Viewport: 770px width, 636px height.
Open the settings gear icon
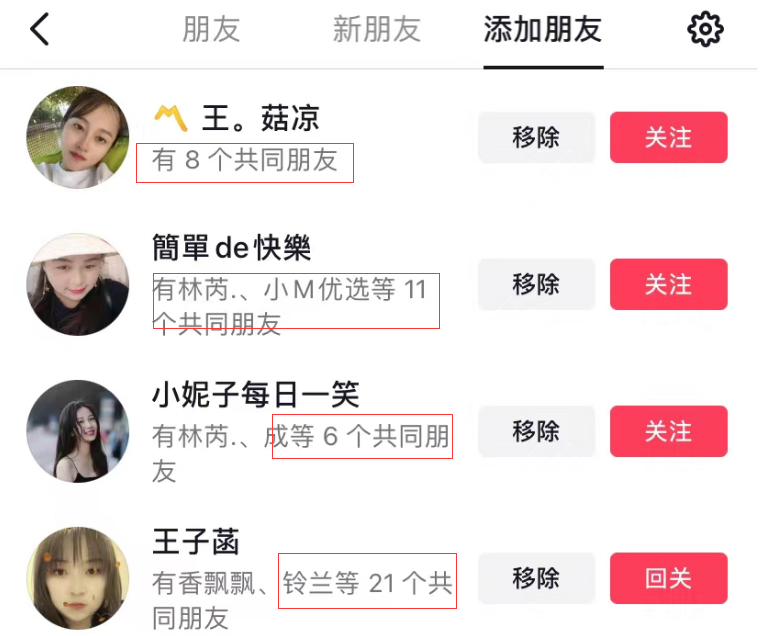pyautogui.click(x=705, y=30)
